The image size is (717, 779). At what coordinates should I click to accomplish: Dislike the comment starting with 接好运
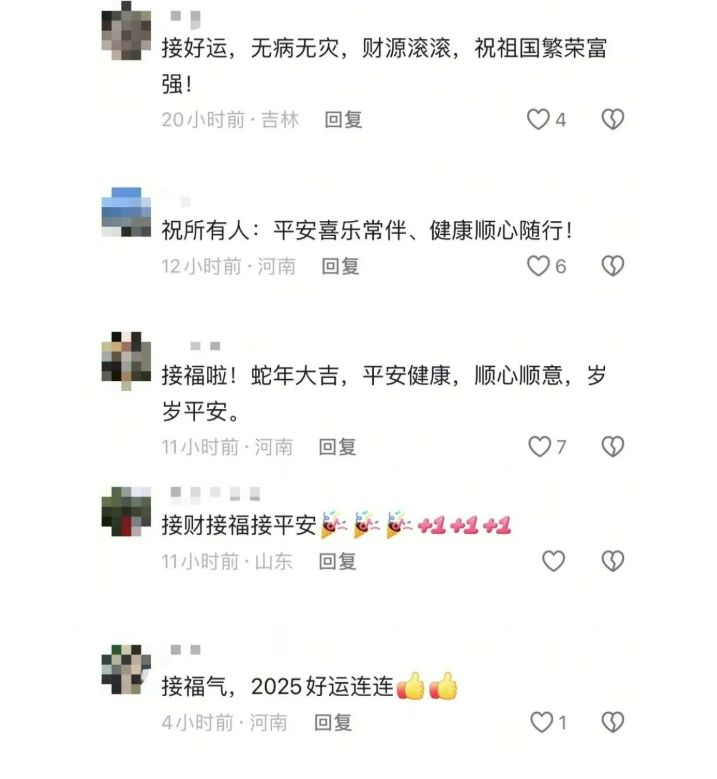click(612, 120)
